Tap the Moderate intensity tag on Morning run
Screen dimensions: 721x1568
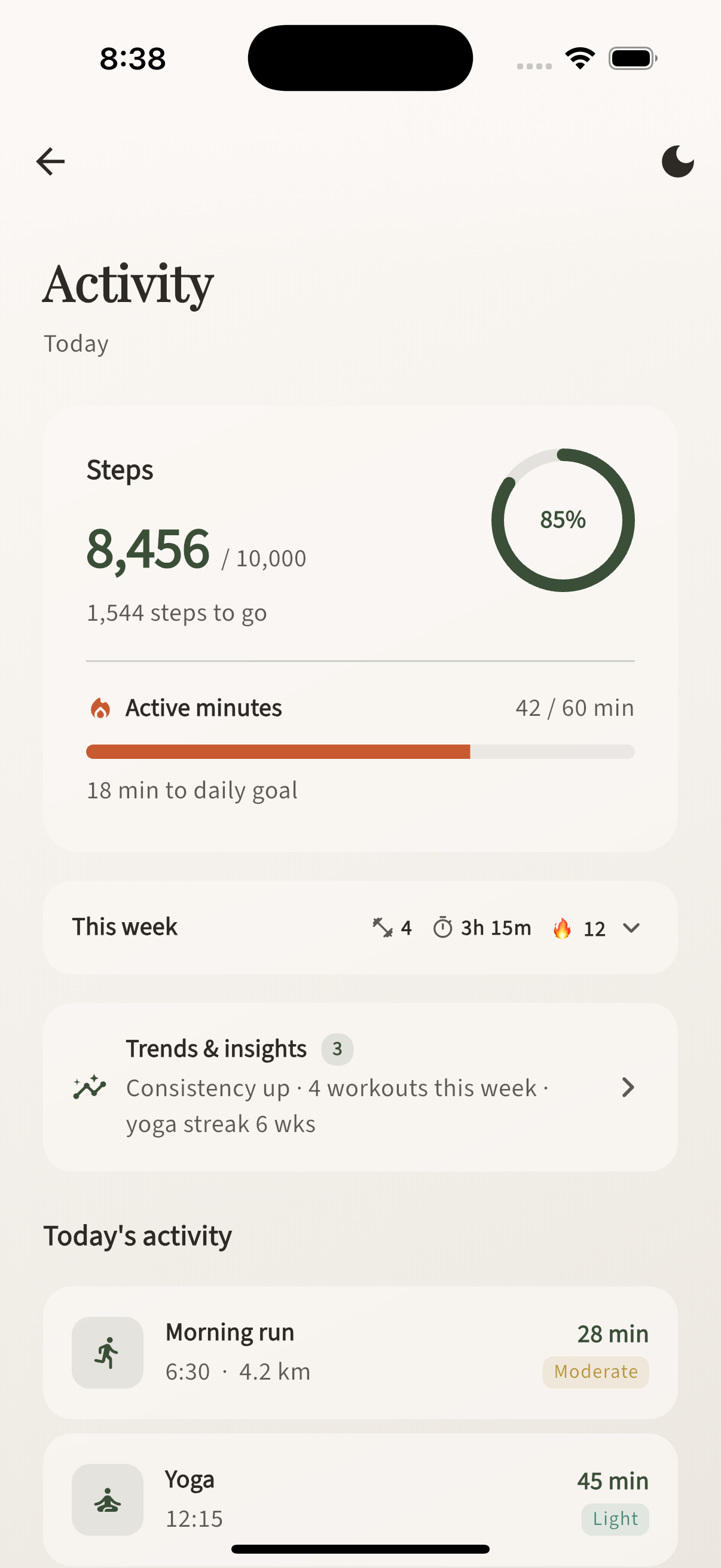tap(595, 1371)
